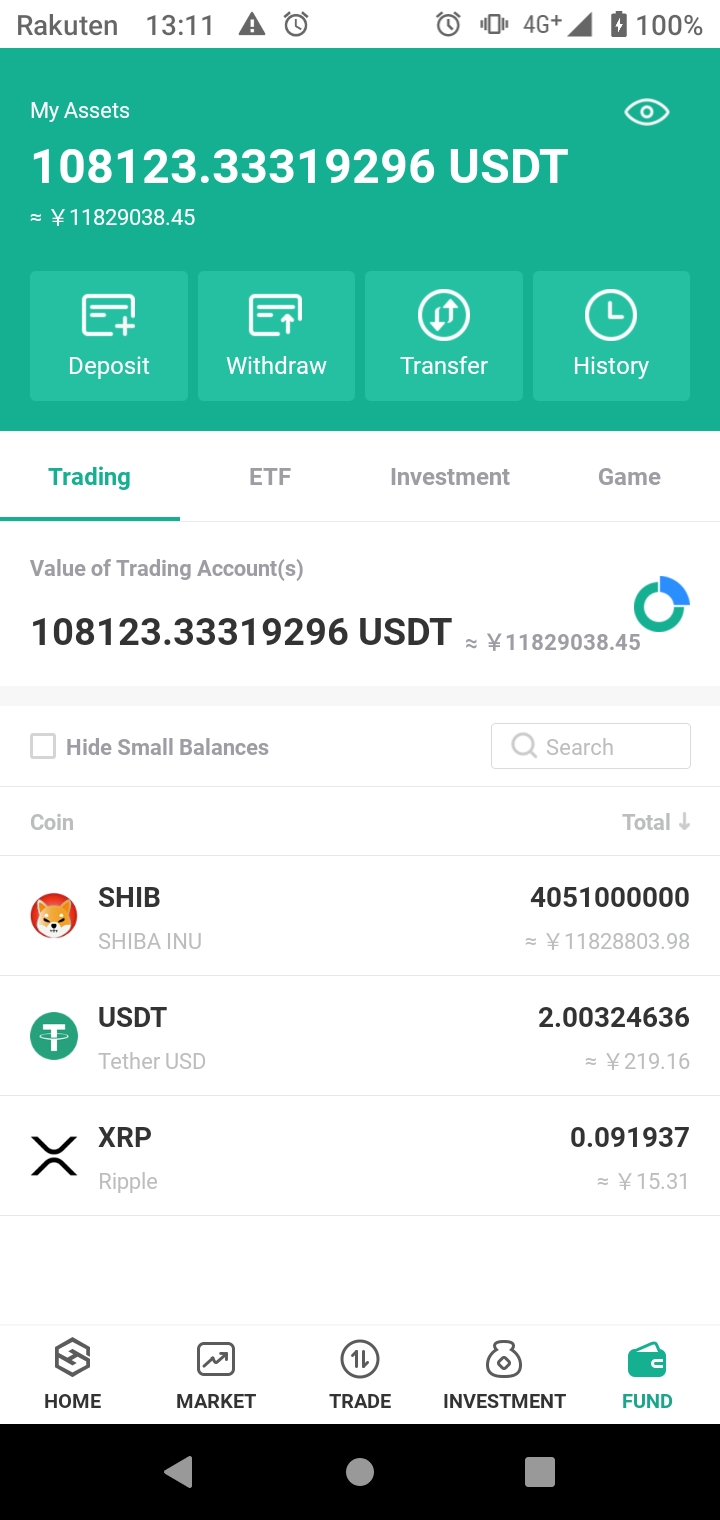720x1520 pixels.
Task: Open the asset distribution pie chart
Action: click(x=661, y=604)
